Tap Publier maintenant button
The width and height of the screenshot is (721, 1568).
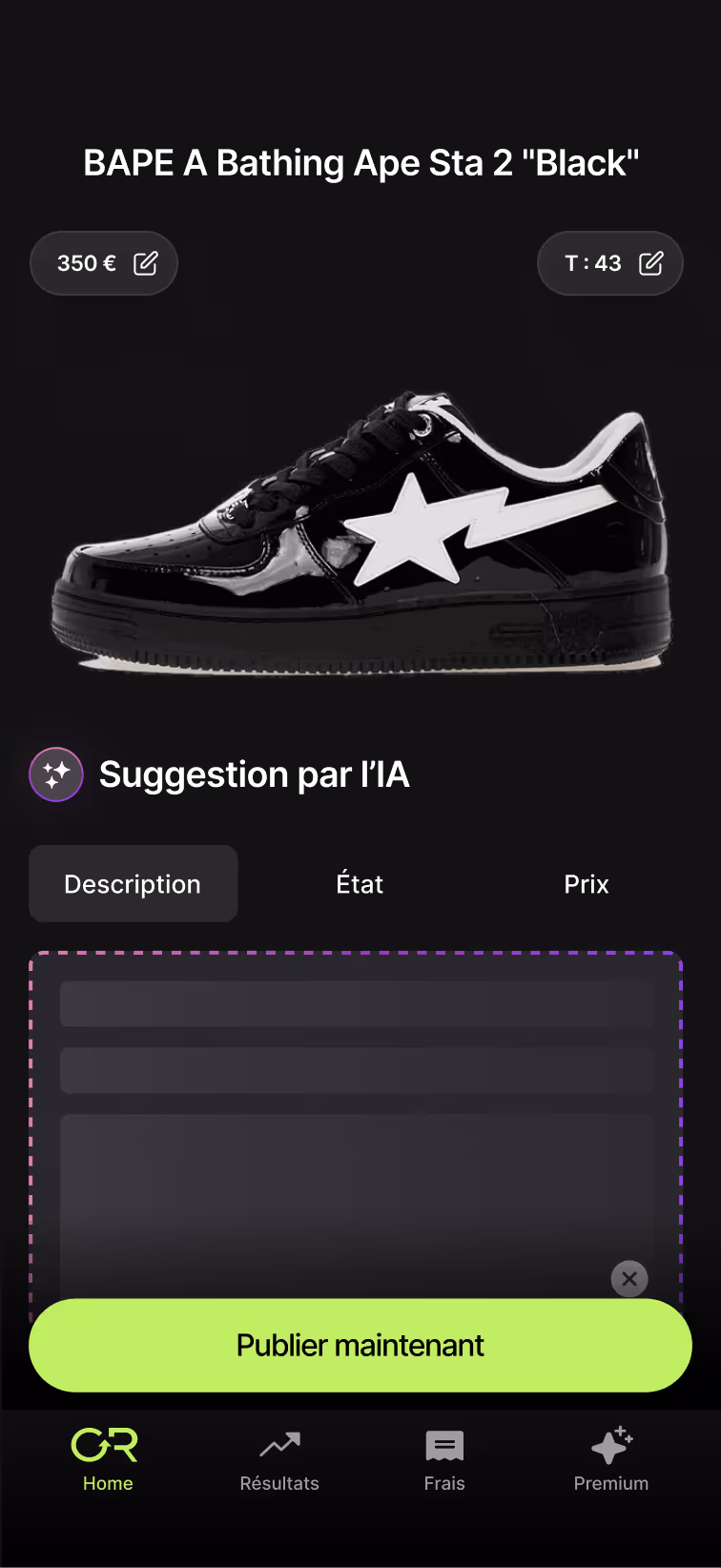coord(360,1345)
